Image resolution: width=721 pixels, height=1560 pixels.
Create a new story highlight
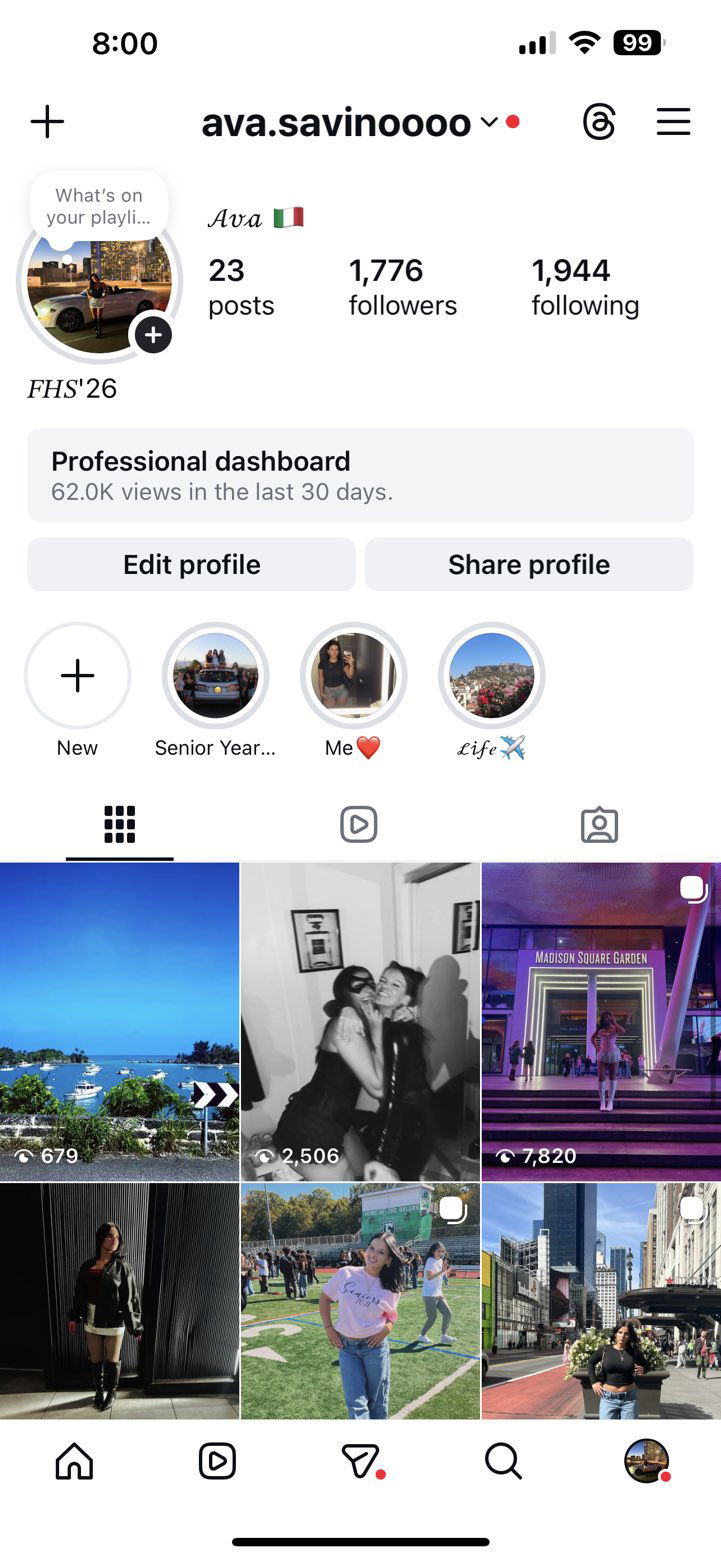77,677
